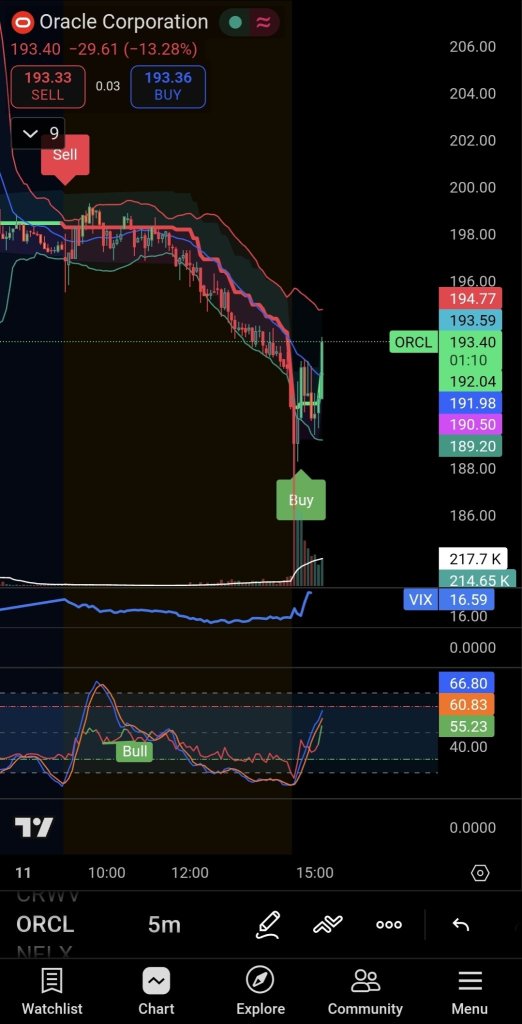Open the ORCL symbol selector
Image resolution: width=522 pixels, height=1024 pixels.
(45, 924)
